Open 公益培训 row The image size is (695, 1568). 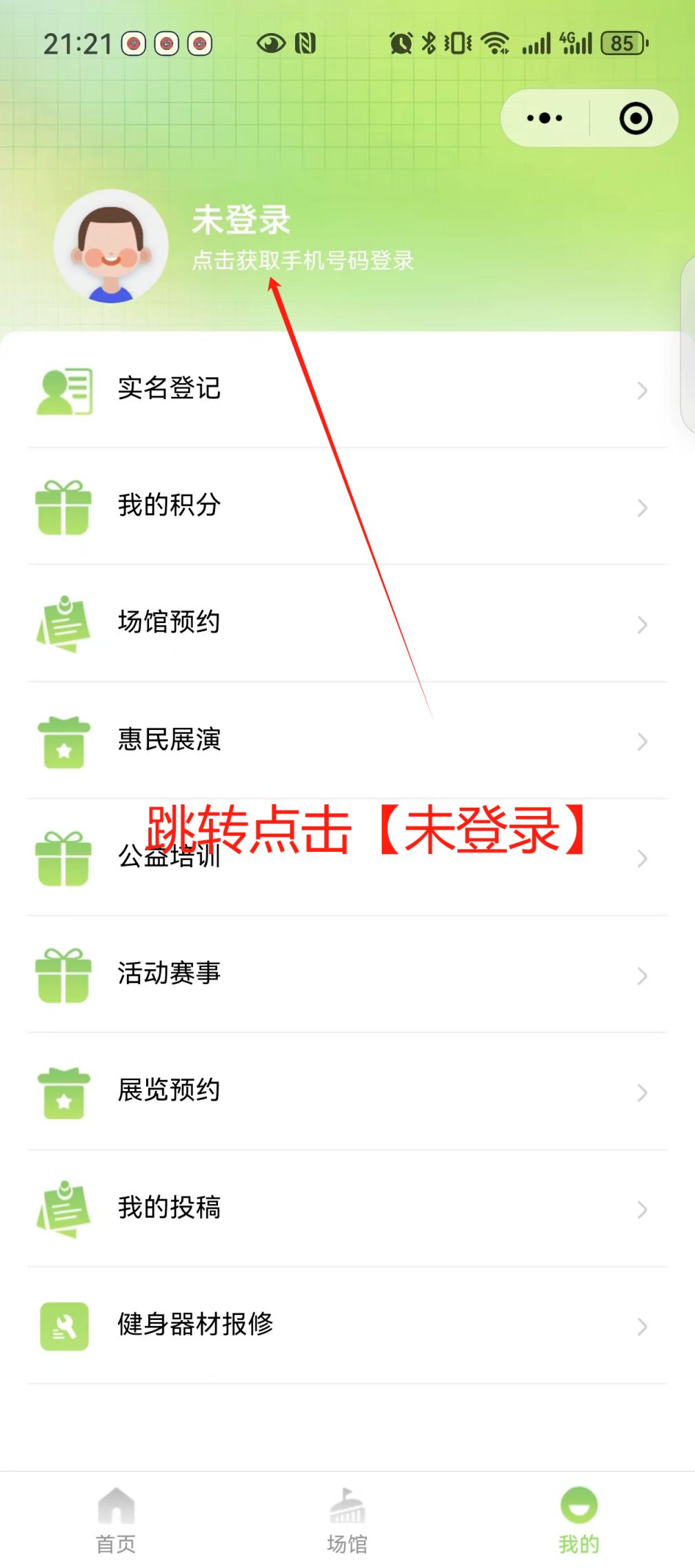[347, 857]
